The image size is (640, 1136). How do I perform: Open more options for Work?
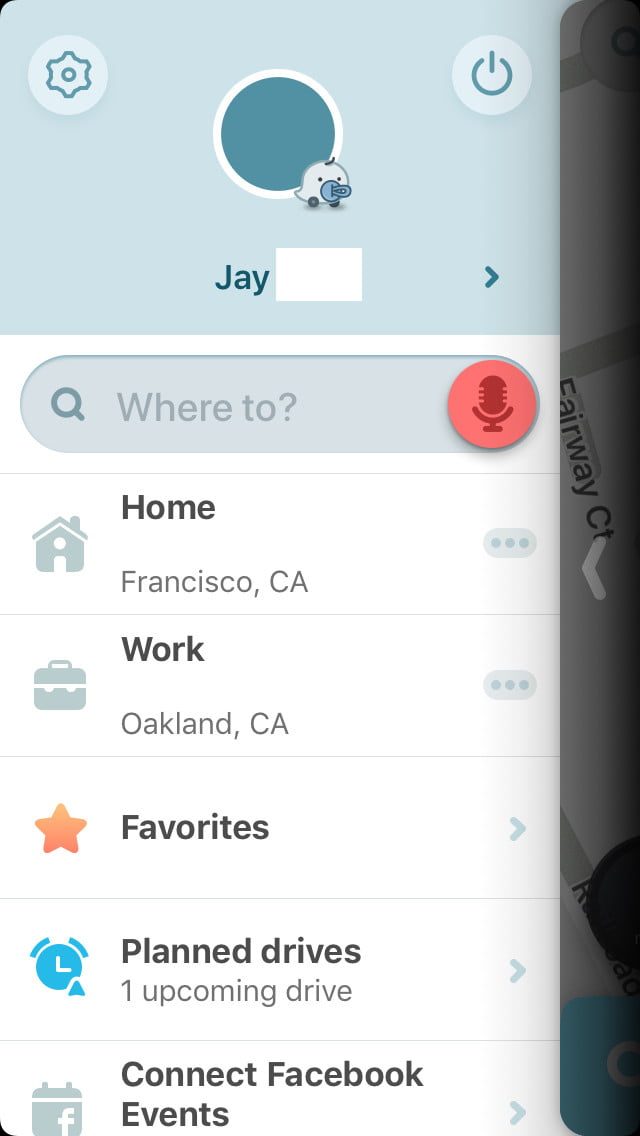(x=510, y=686)
